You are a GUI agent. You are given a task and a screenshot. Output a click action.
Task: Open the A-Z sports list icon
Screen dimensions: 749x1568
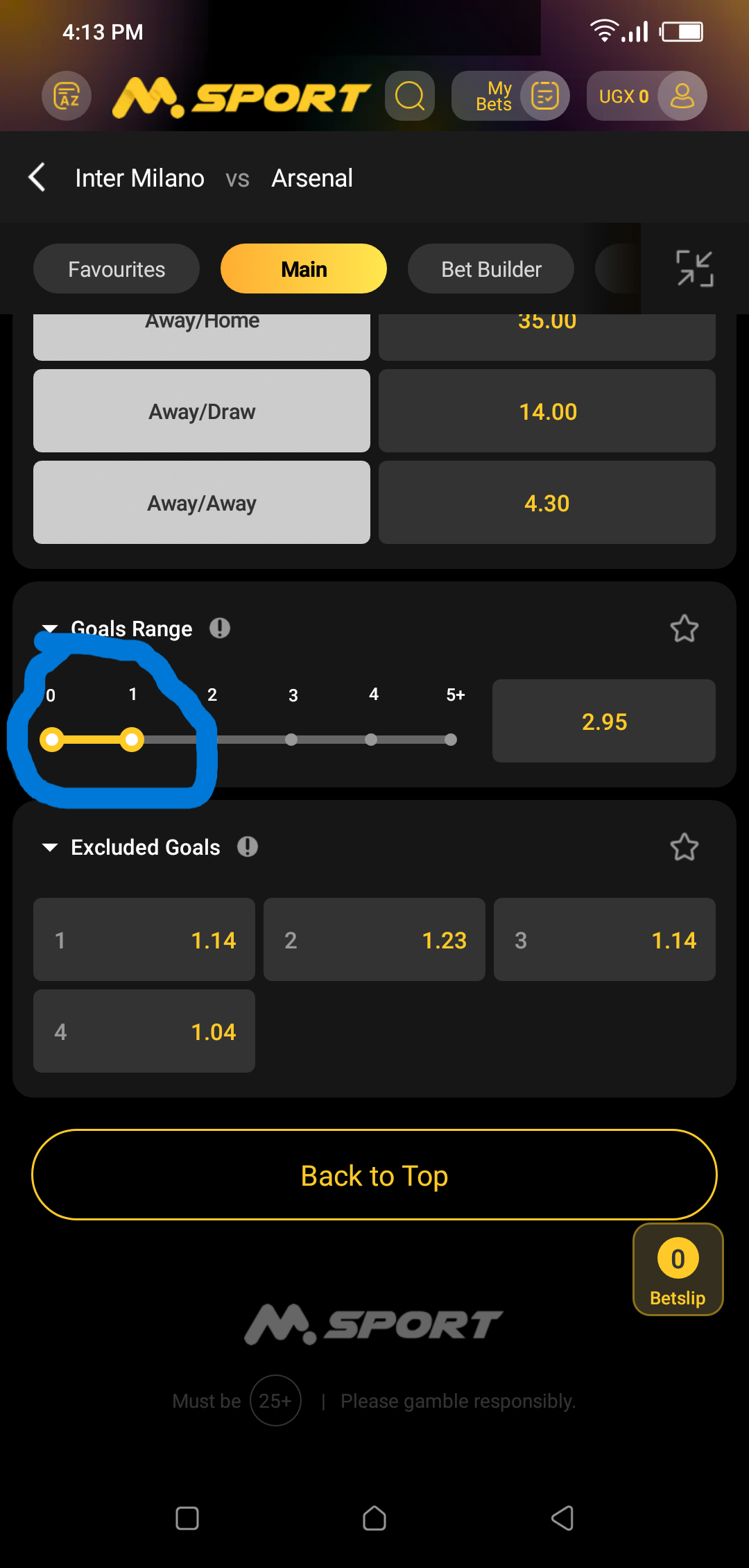67,96
